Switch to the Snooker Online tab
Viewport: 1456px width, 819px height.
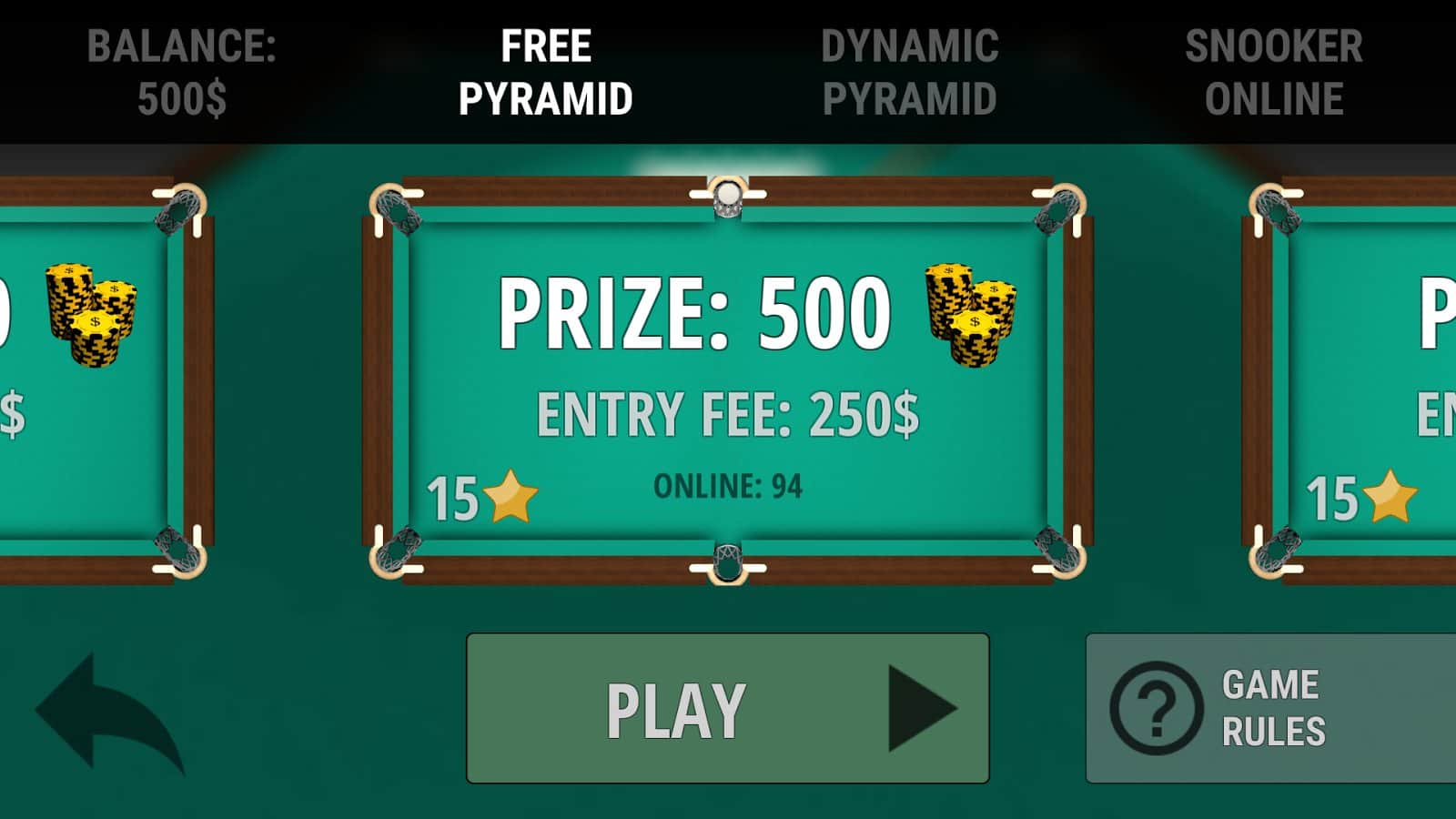pos(1273,73)
